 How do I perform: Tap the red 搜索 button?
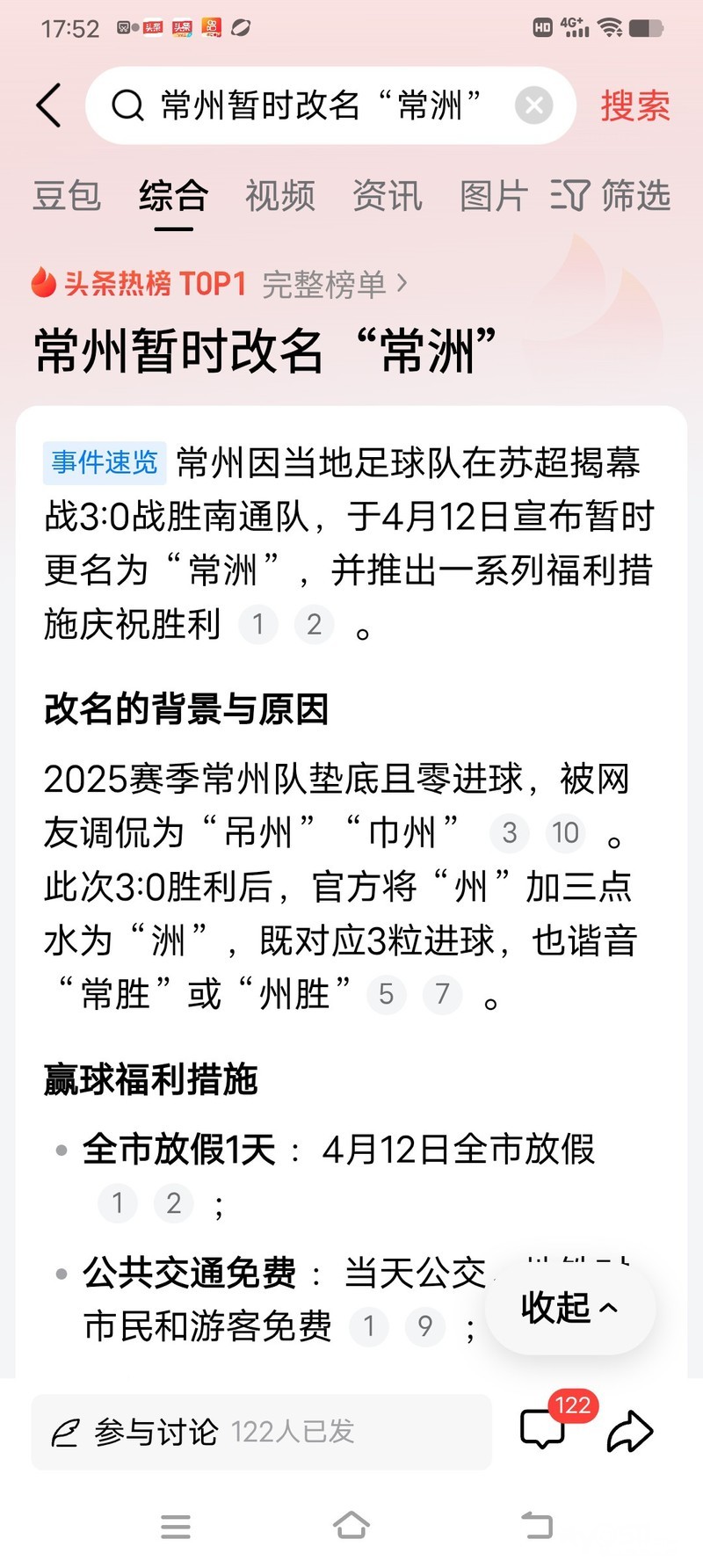634,106
